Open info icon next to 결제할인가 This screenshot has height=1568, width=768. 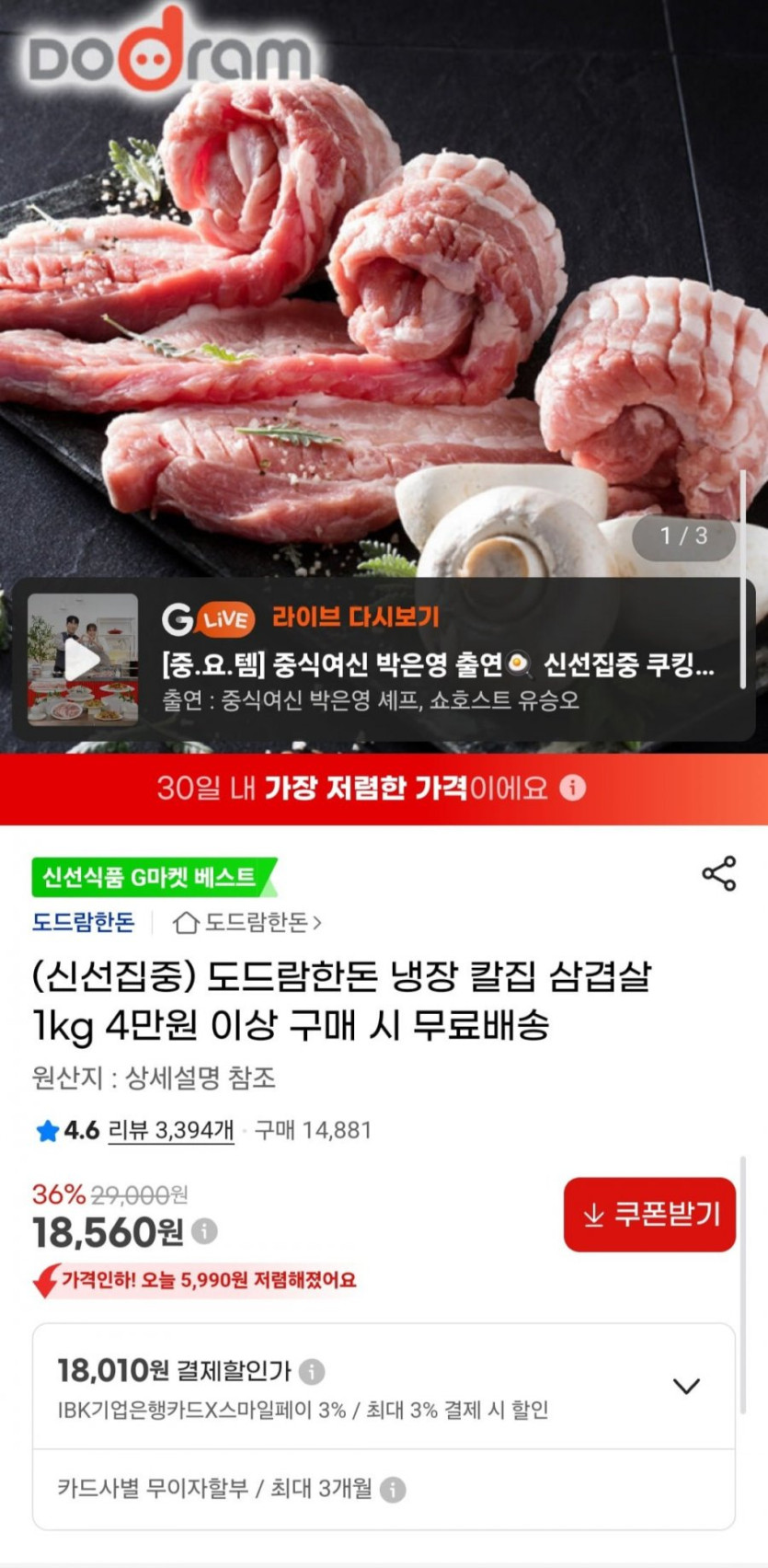312,1372
